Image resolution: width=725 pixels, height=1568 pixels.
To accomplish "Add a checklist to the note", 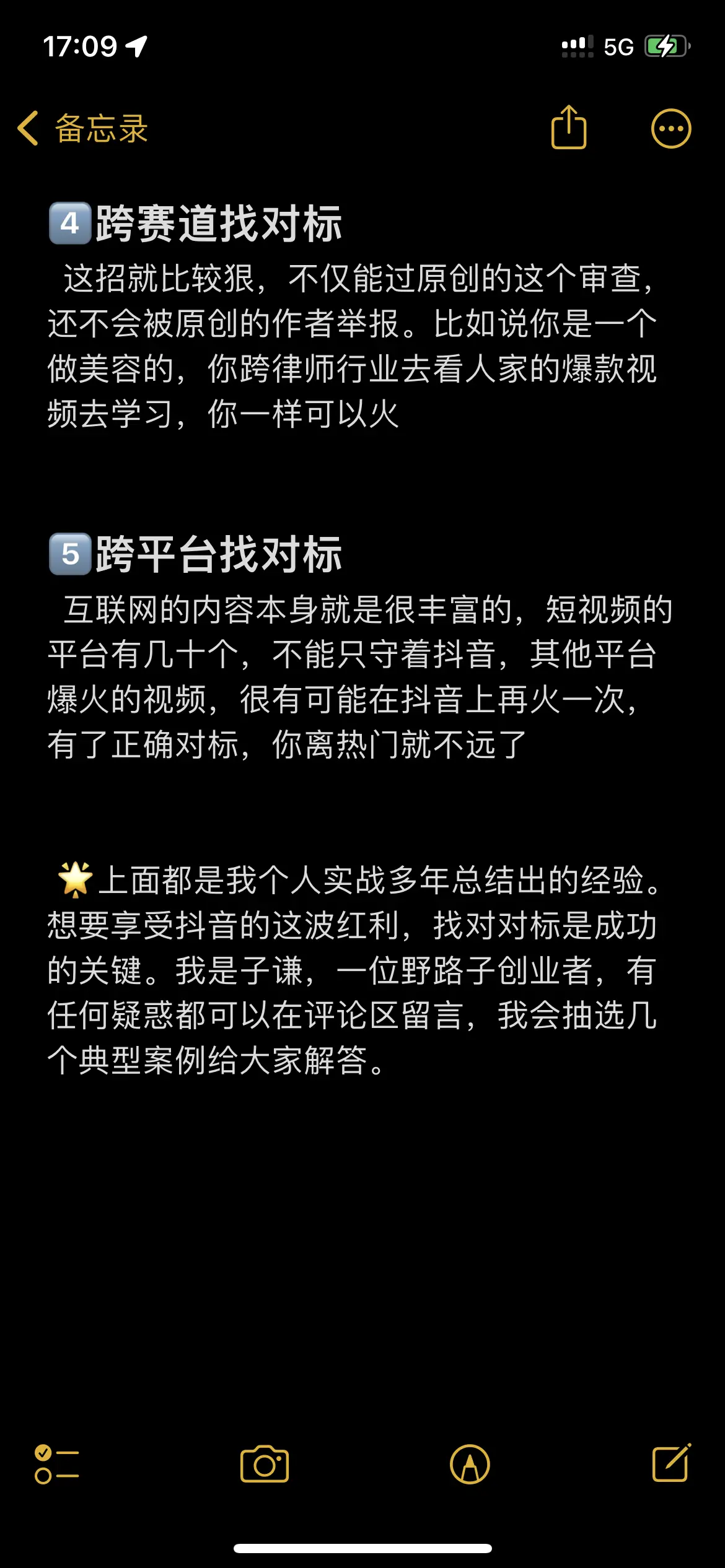I will pos(57,1465).
